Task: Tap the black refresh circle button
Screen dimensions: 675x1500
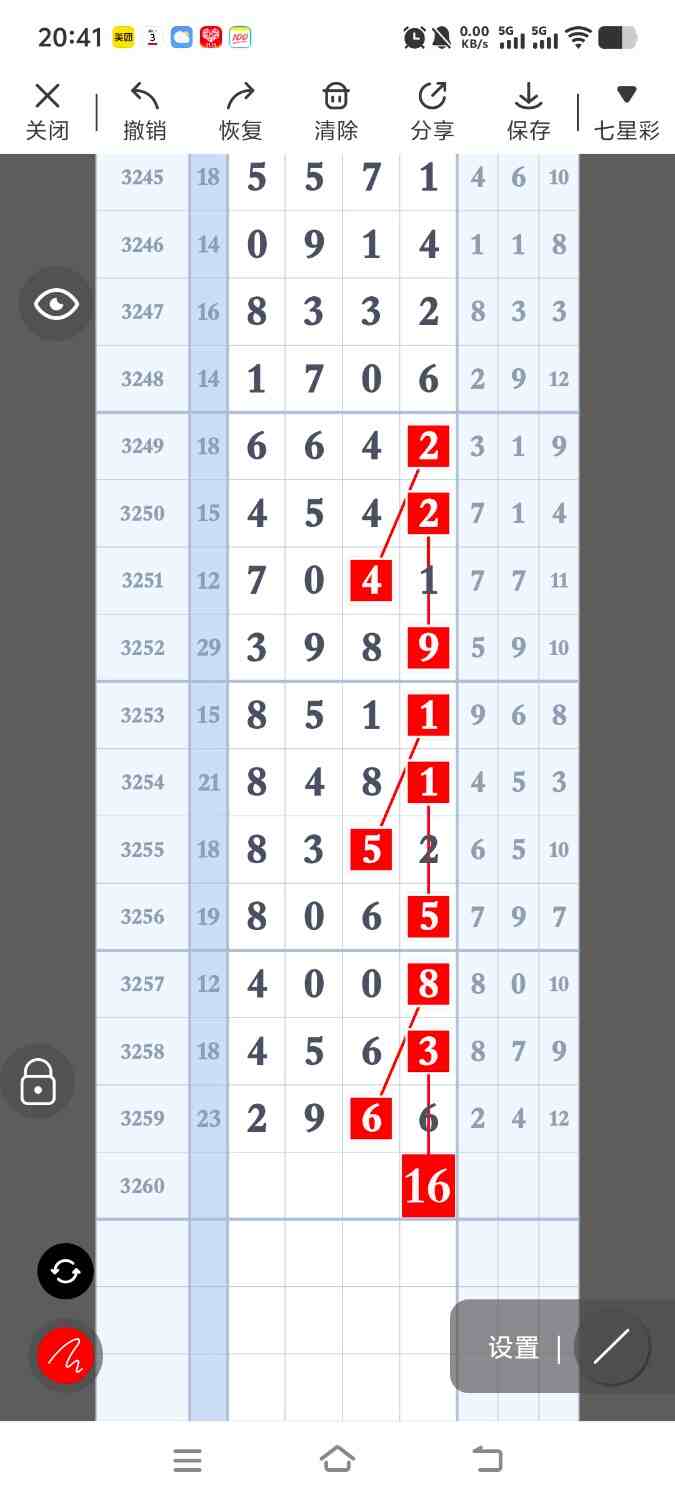Action: [66, 1272]
